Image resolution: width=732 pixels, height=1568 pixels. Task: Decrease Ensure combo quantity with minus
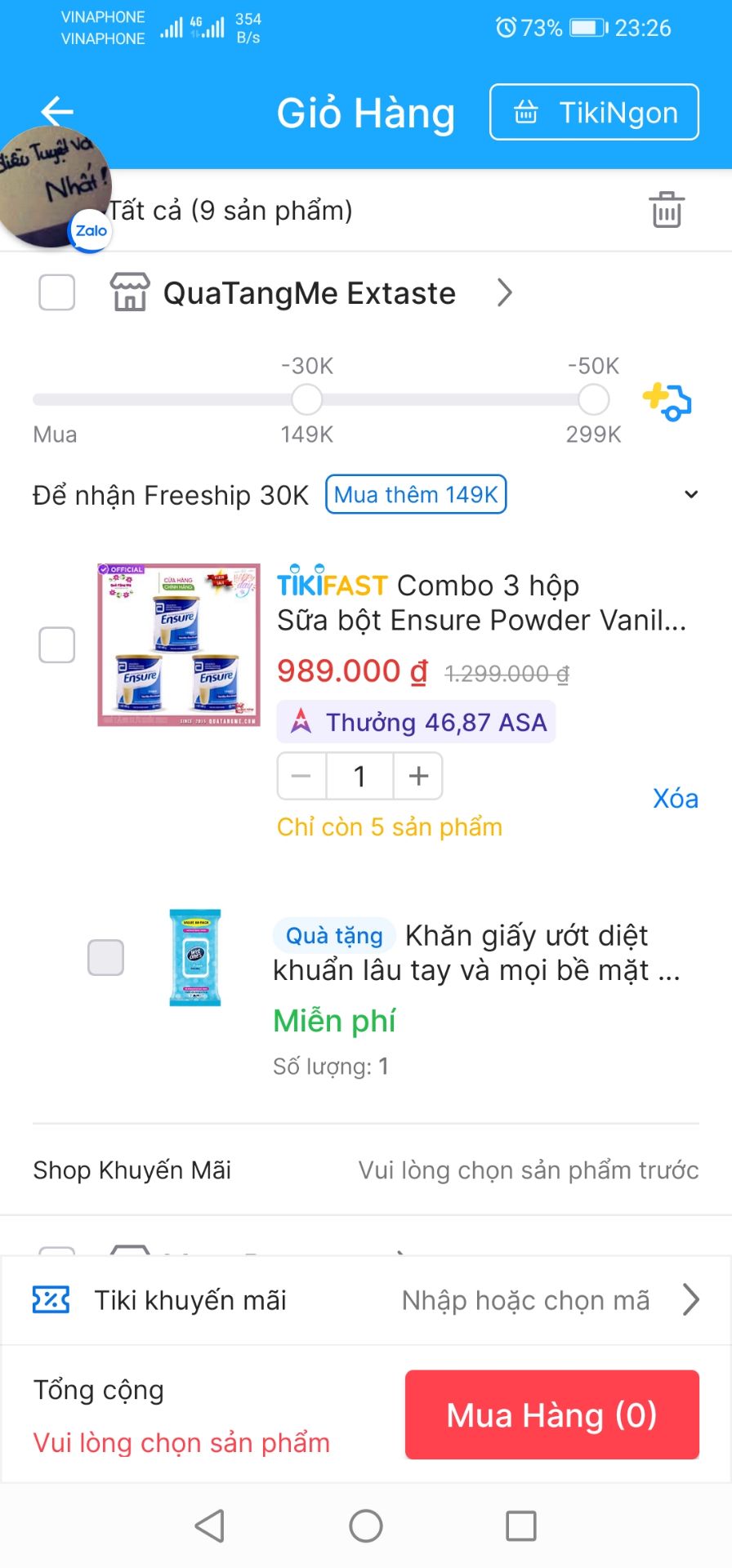click(x=301, y=776)
